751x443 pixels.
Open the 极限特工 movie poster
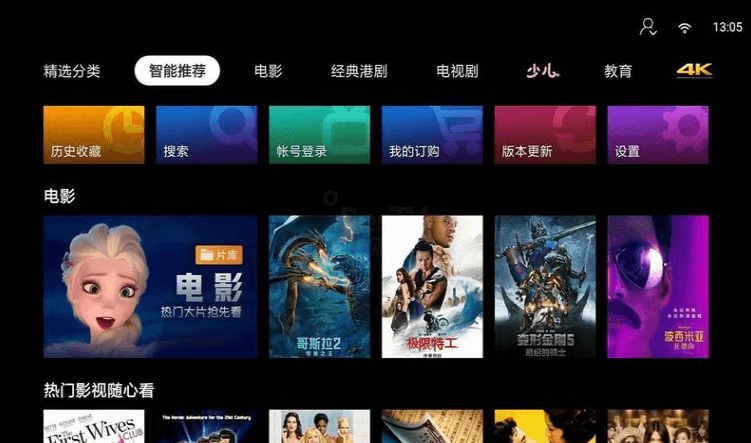tap(432, 286)
